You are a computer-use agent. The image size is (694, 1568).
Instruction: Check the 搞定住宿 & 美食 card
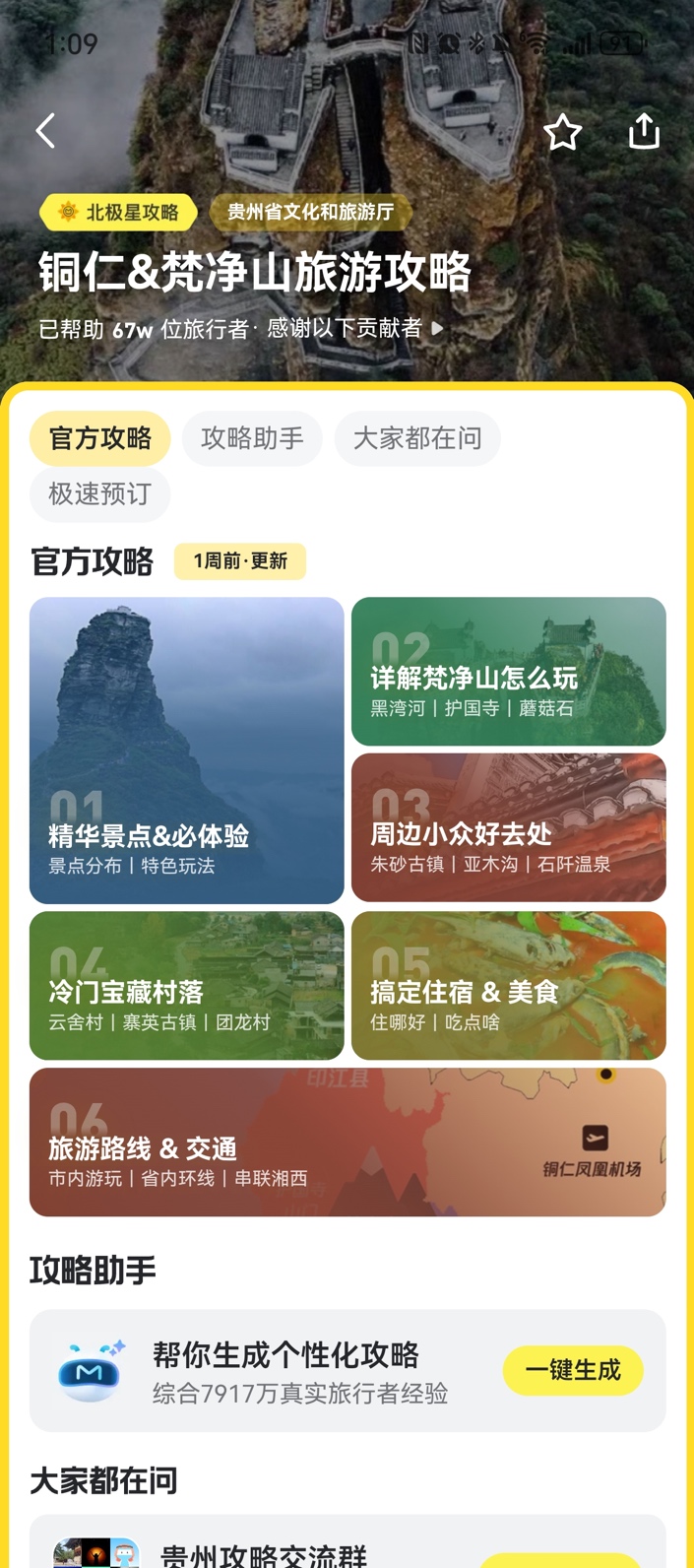(x=508, y=985)
